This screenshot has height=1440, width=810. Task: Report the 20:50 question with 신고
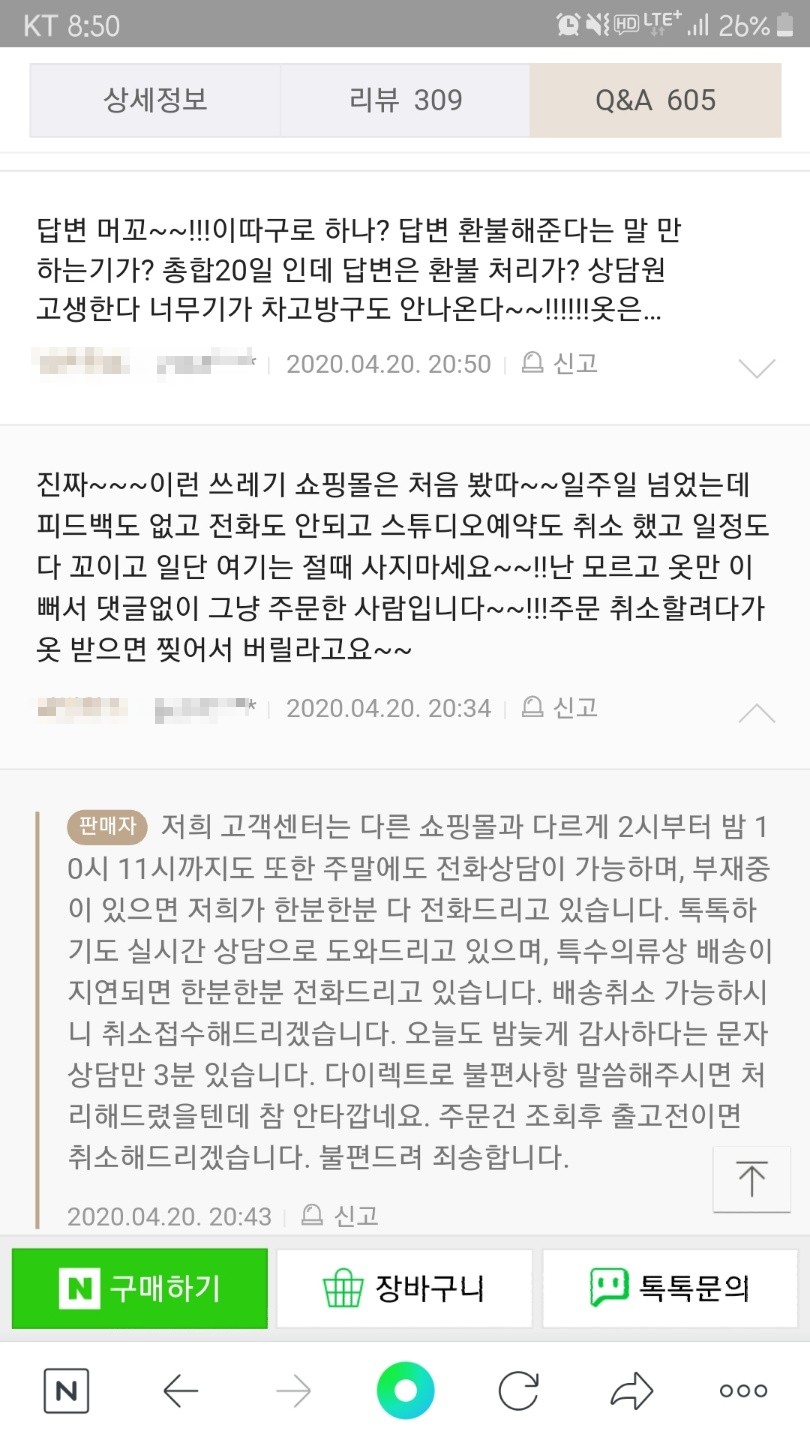click(x=560, y=363)
